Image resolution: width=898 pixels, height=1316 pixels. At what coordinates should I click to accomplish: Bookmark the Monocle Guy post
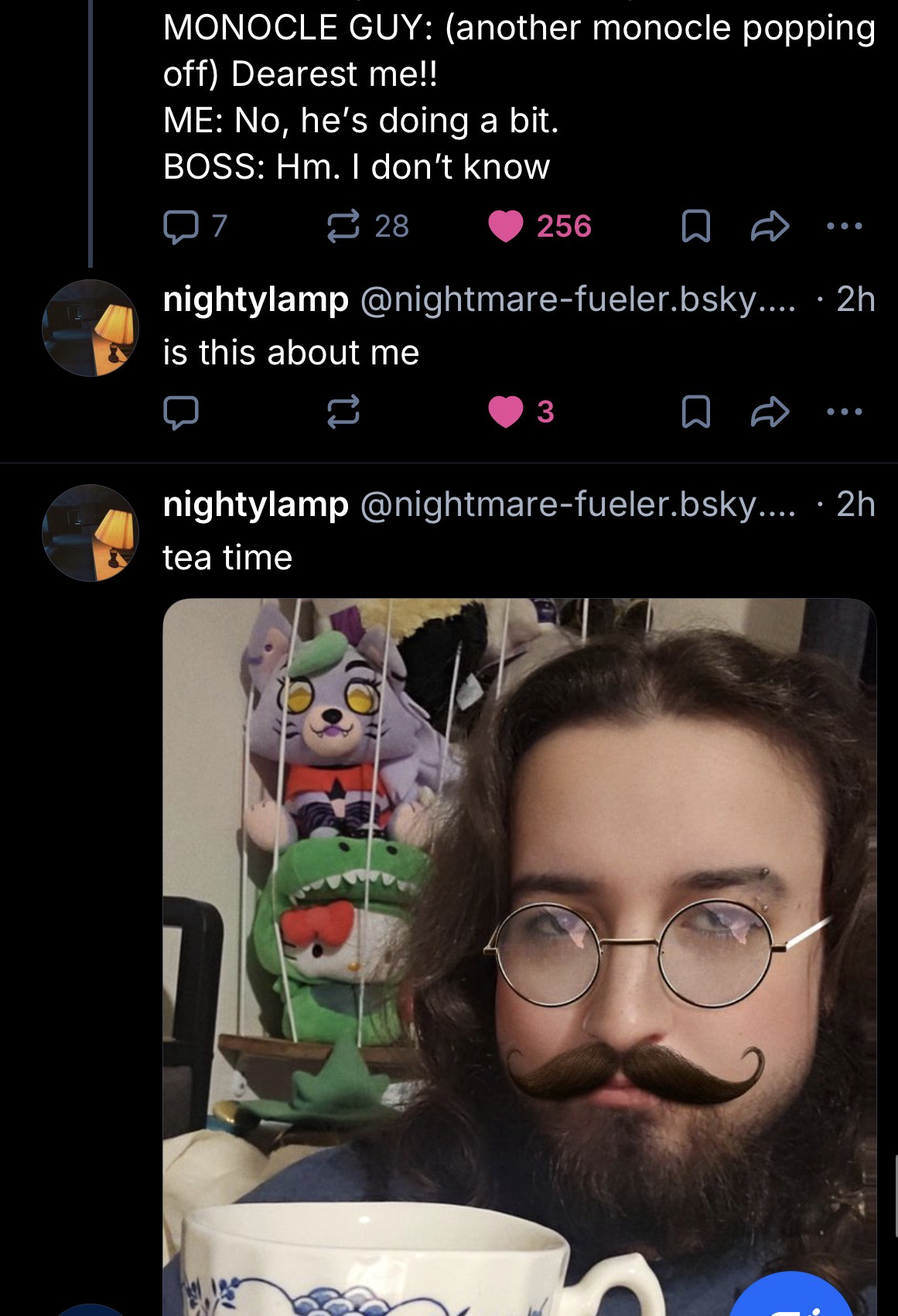click(x=695, y=227)
